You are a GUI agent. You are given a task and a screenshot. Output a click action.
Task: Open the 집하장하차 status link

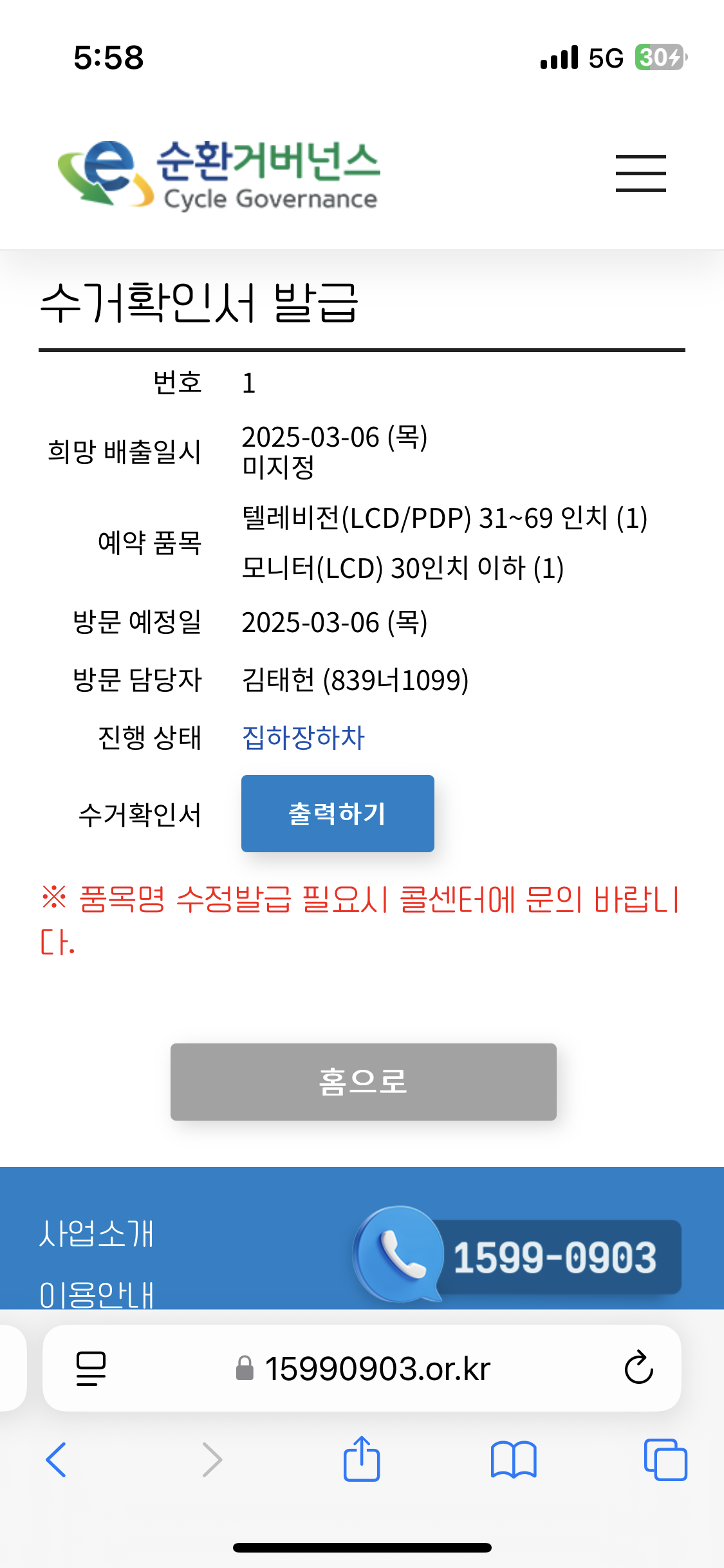tap(303, 737)
